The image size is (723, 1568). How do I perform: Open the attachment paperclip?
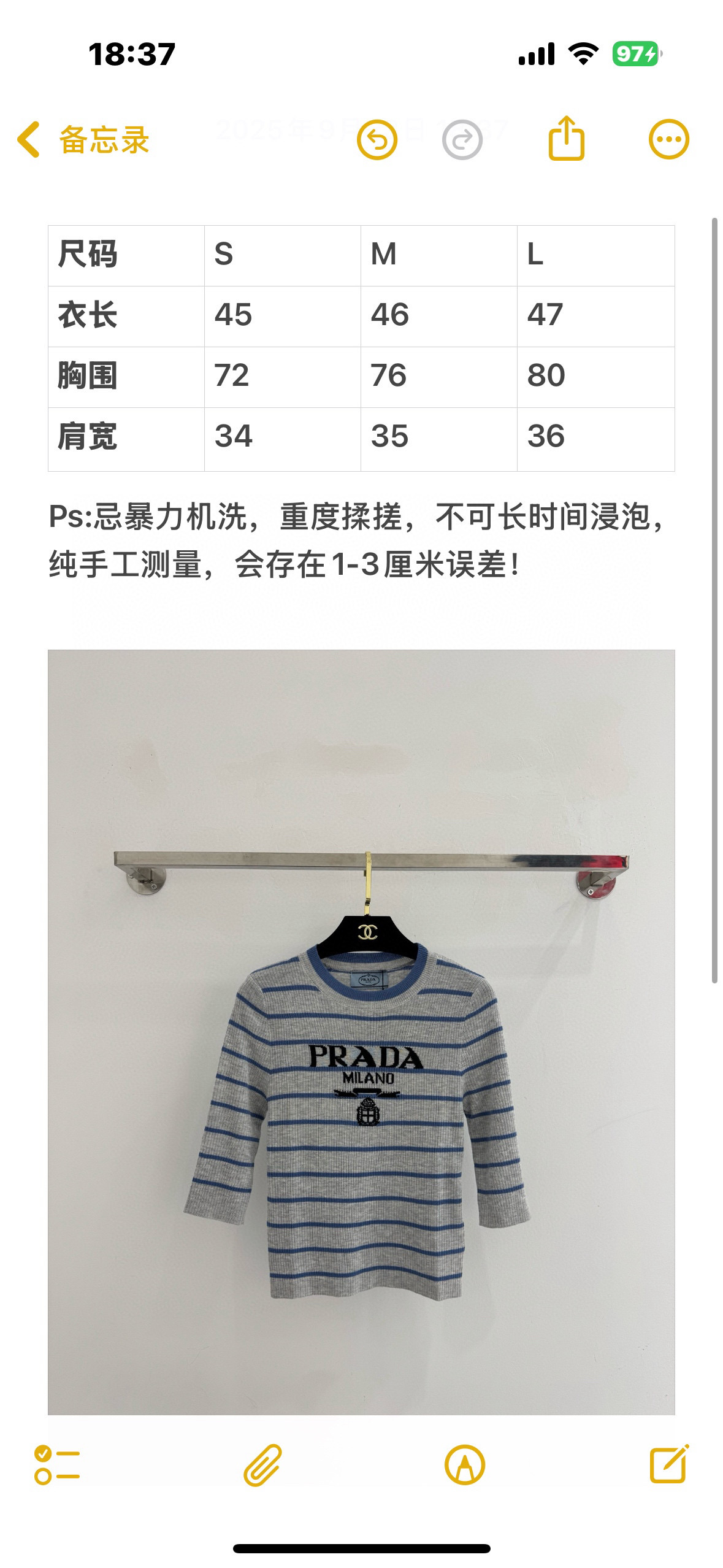pos(262,1465)
